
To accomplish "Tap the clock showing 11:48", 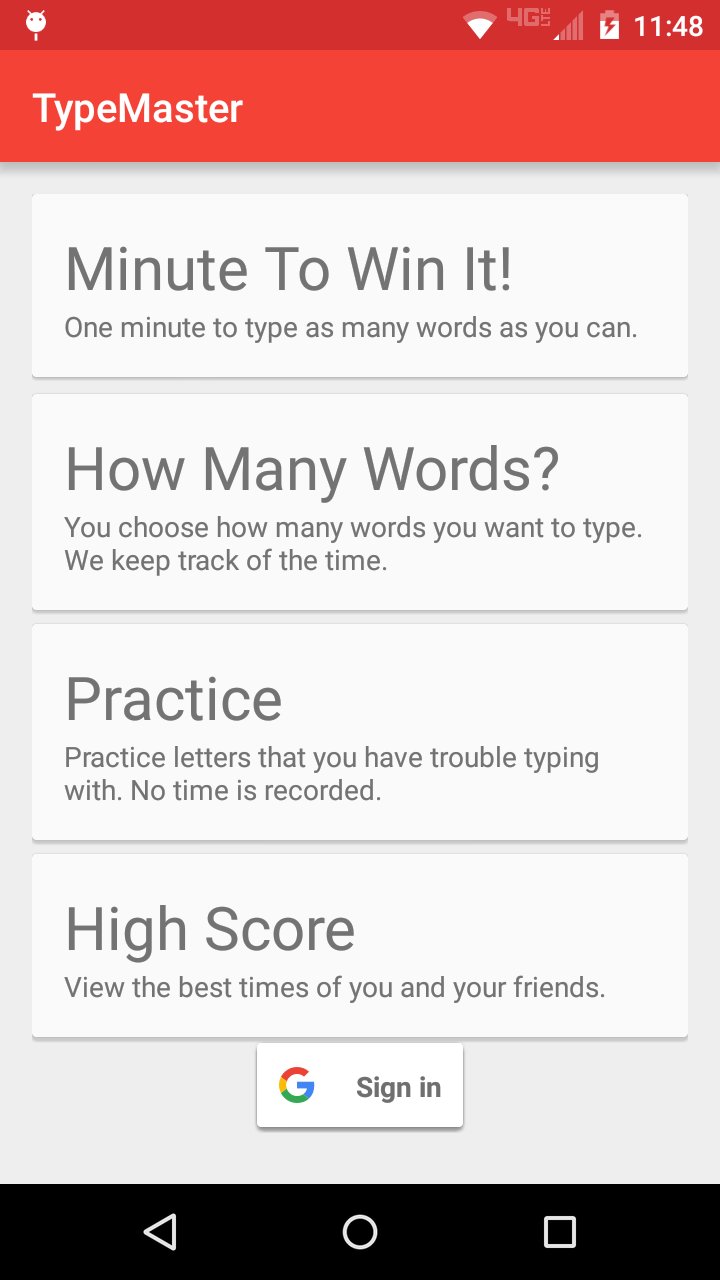I will point(672,25).
